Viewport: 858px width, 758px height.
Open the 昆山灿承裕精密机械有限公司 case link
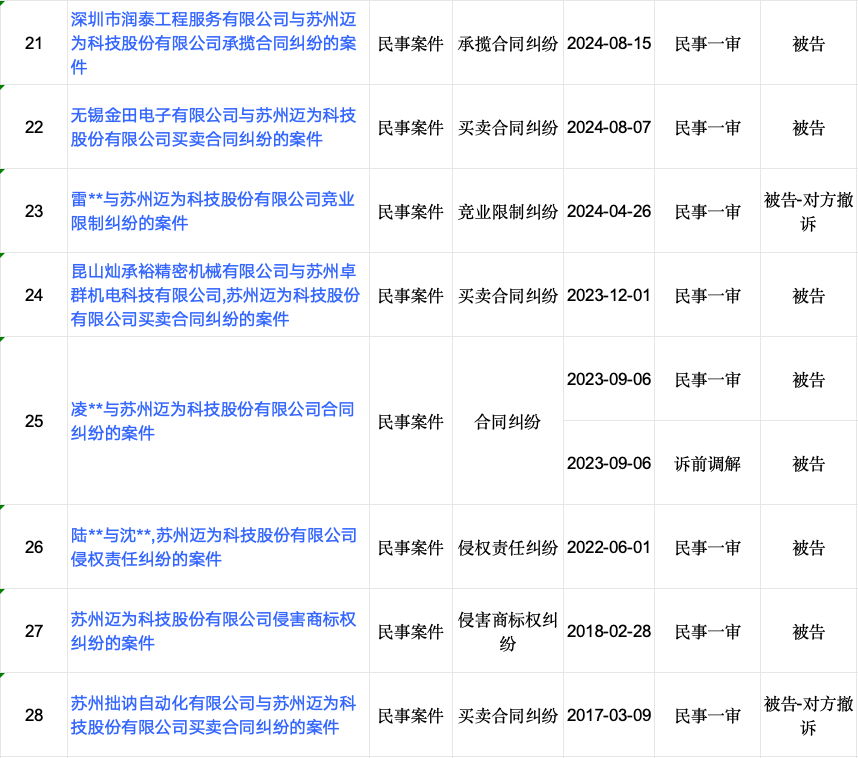click(214, 296)
